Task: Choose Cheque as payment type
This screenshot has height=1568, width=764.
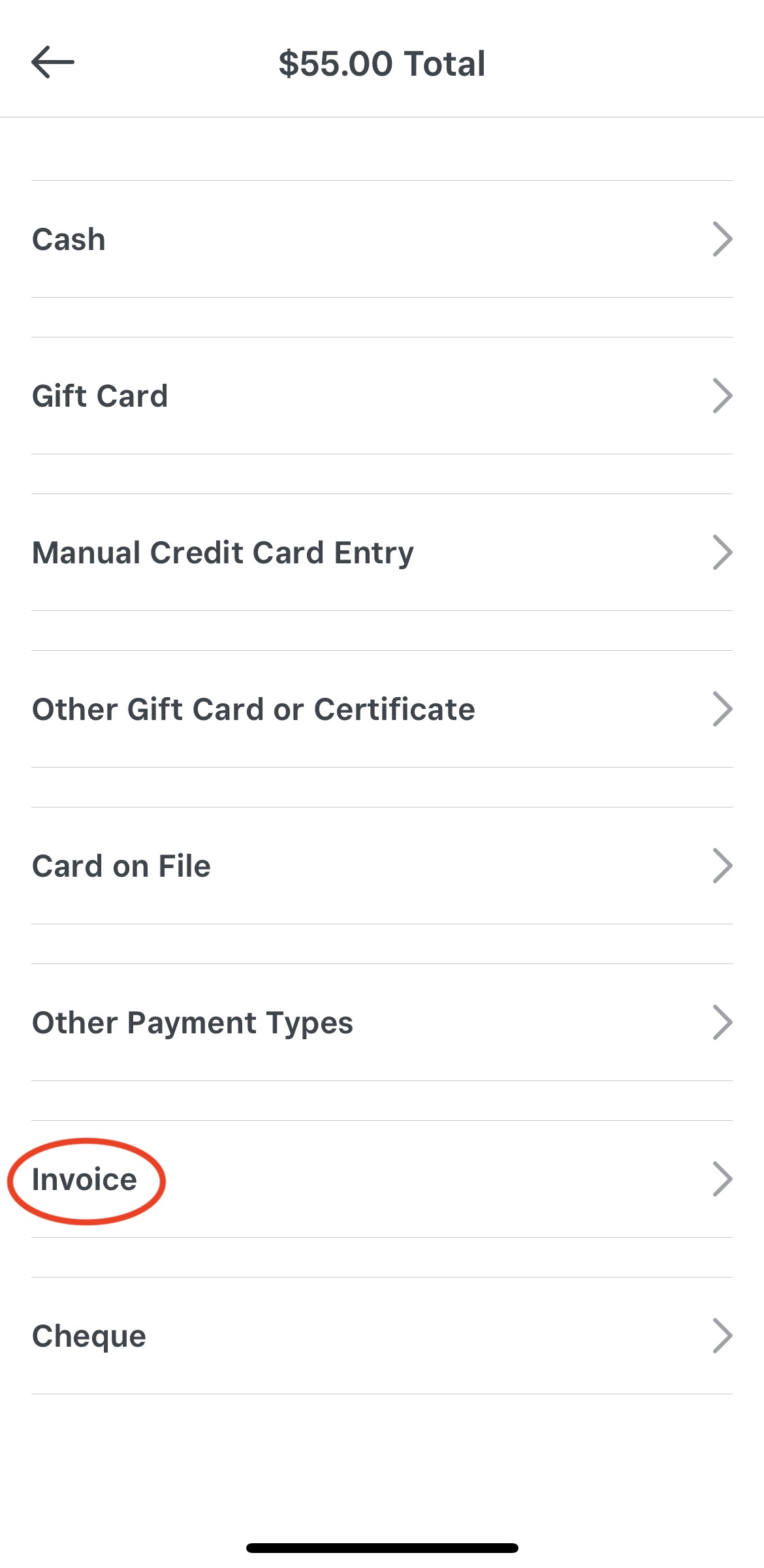Action: coord(382,1336)
